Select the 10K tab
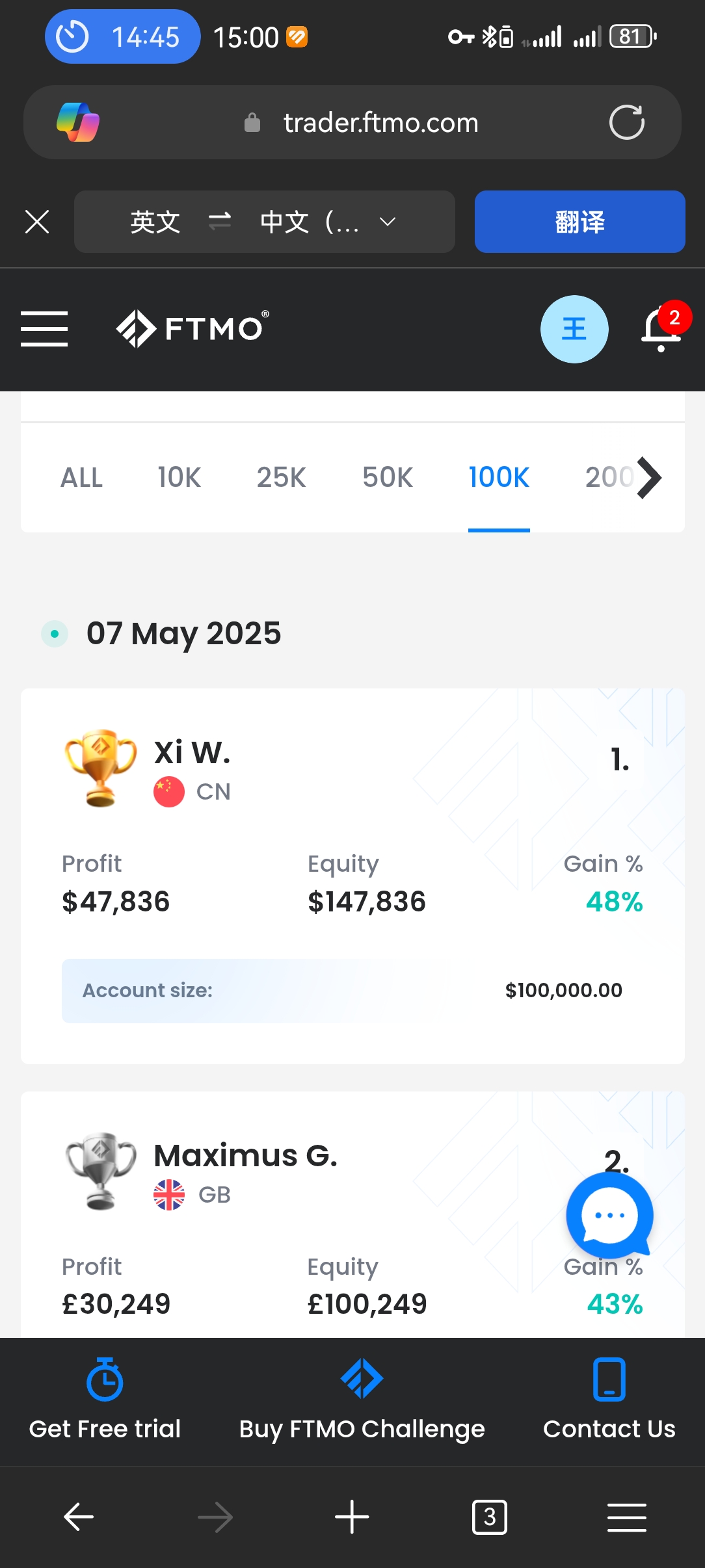Image resolution: width=705 pixels, height=1568 pixels. tap(179, 478)
